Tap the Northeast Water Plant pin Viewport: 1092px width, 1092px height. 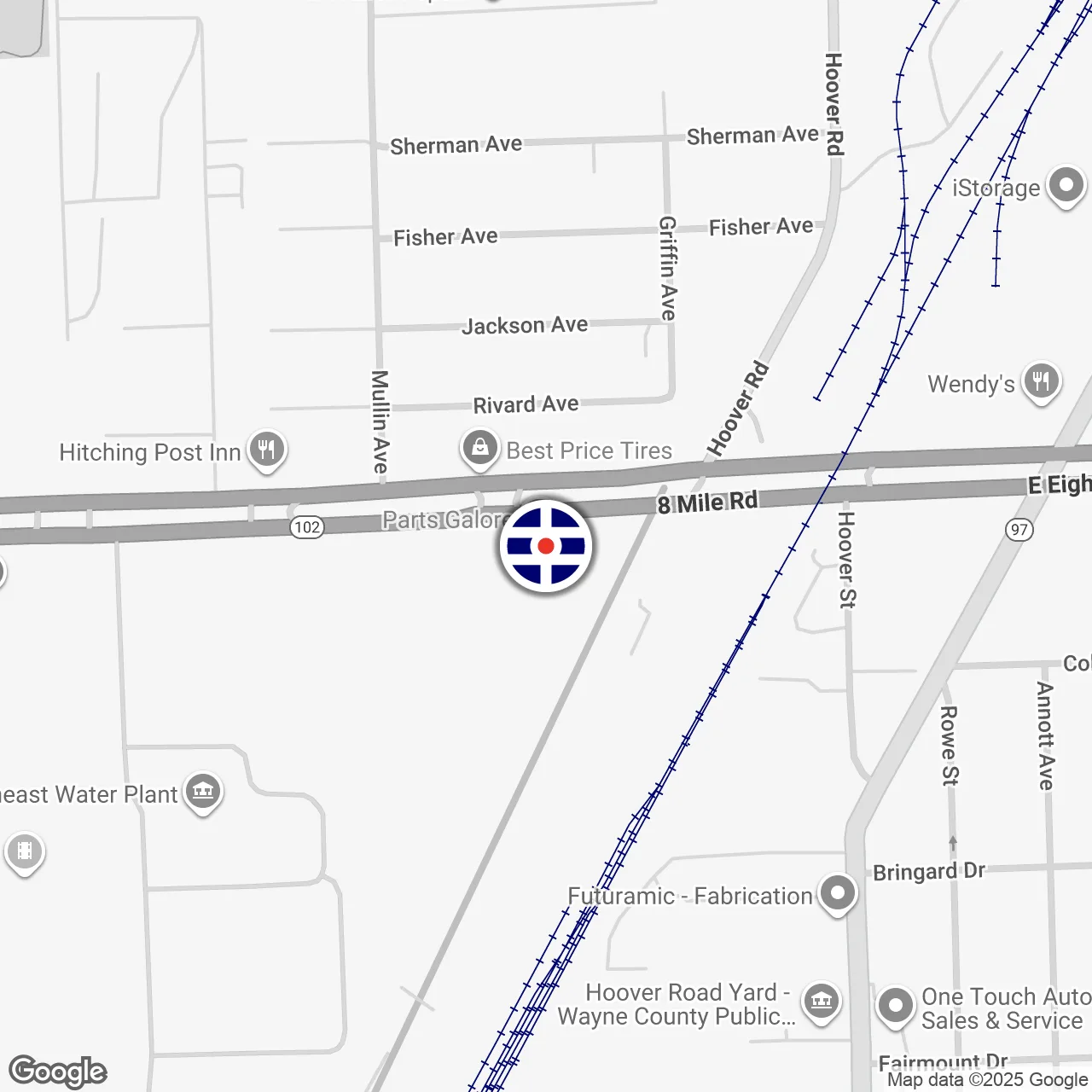(203, 792)
